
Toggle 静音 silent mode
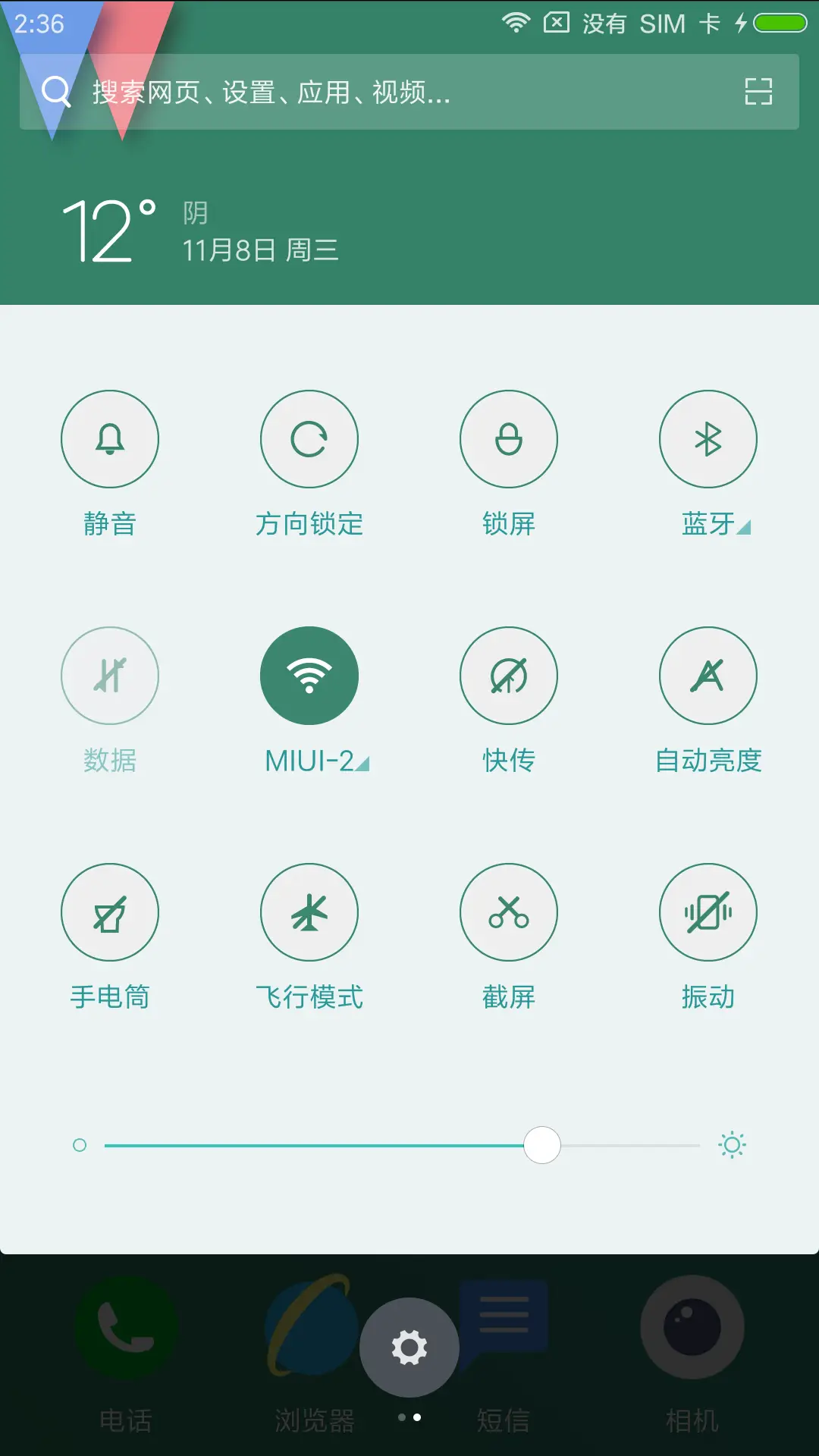pos(110,439)
